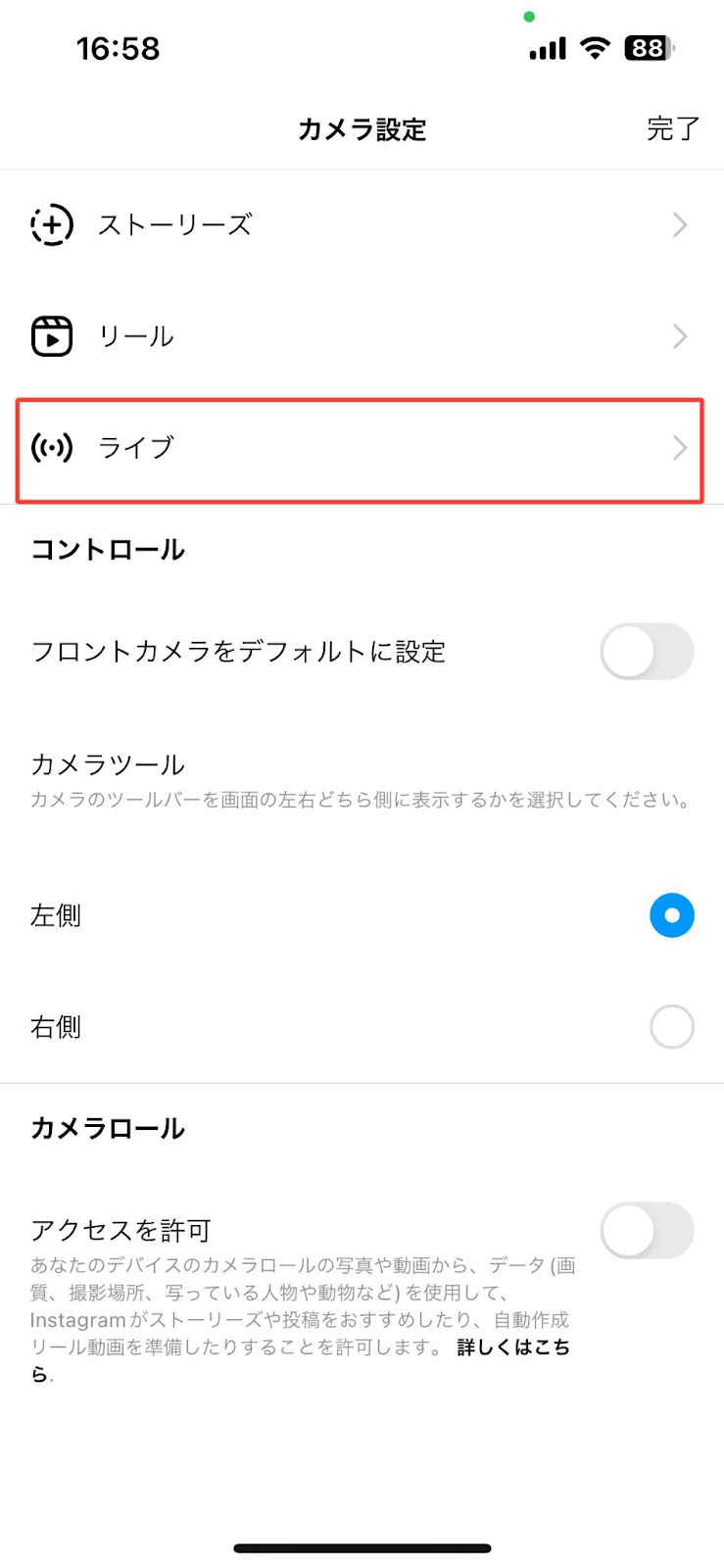Screen dimensions: 724x1568
Task: Open the 詳しくはこちら link
Action: pos(513,1347)
